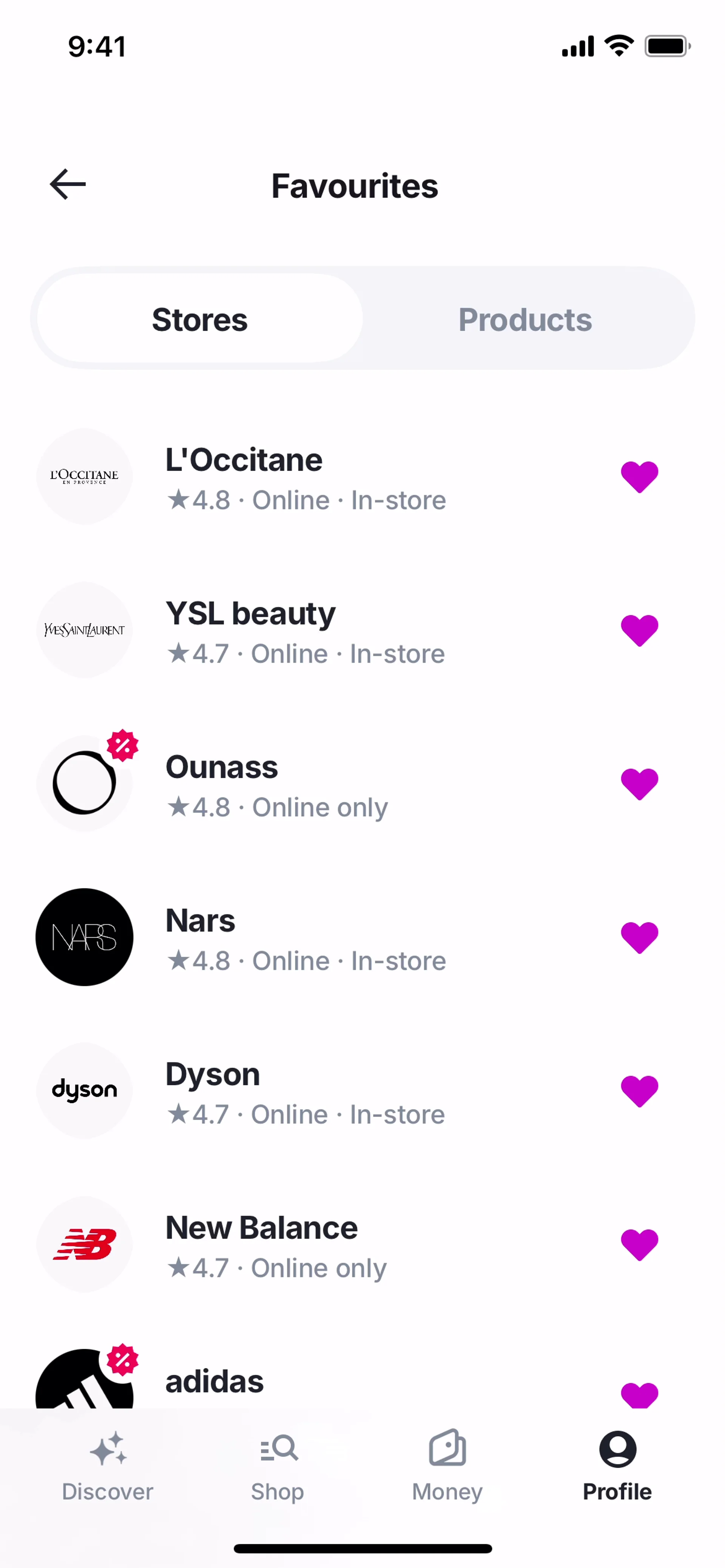Switch to the Shop tab
Image resolution: width=725 pixels, height=1568 pixels.
coord(278,1467)
